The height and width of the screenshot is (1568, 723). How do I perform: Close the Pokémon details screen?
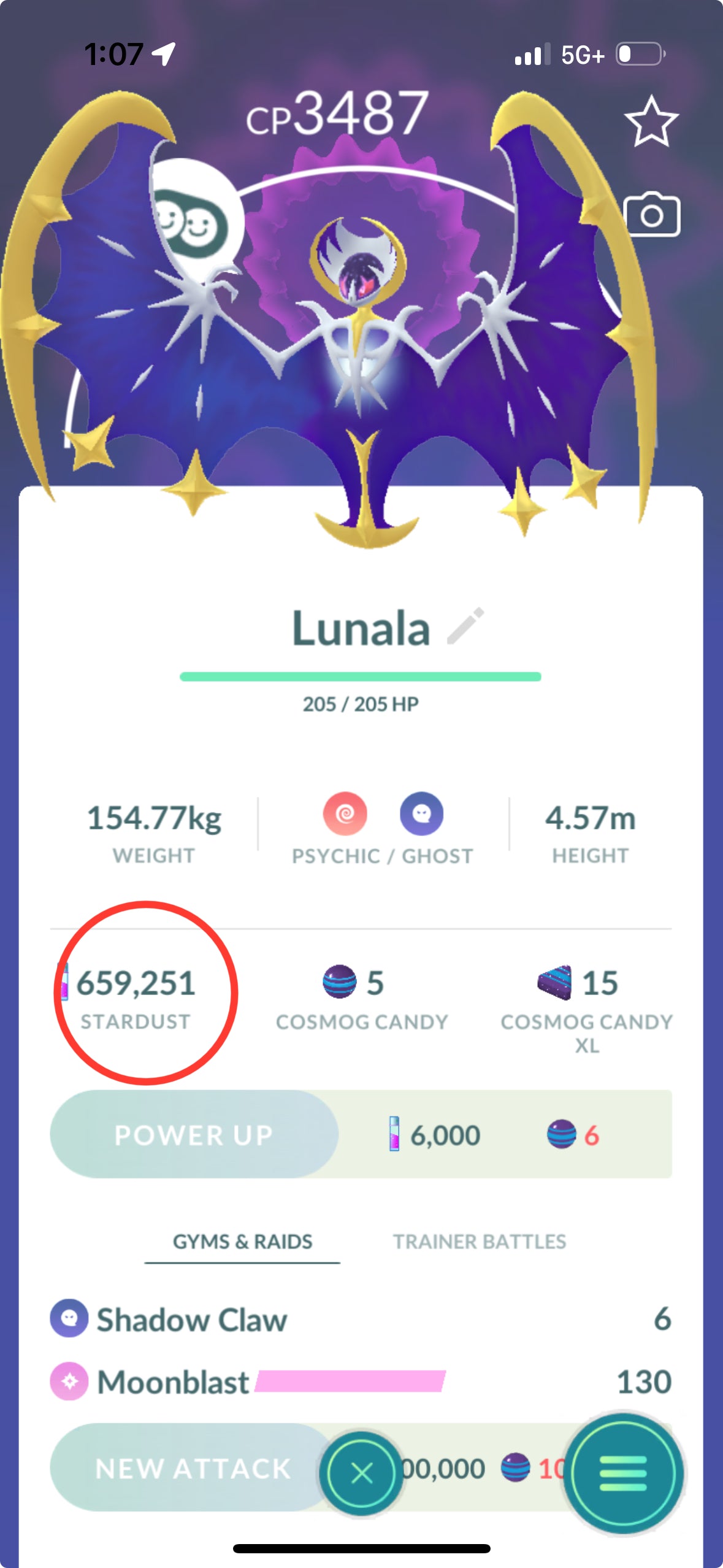point(361,1473)
